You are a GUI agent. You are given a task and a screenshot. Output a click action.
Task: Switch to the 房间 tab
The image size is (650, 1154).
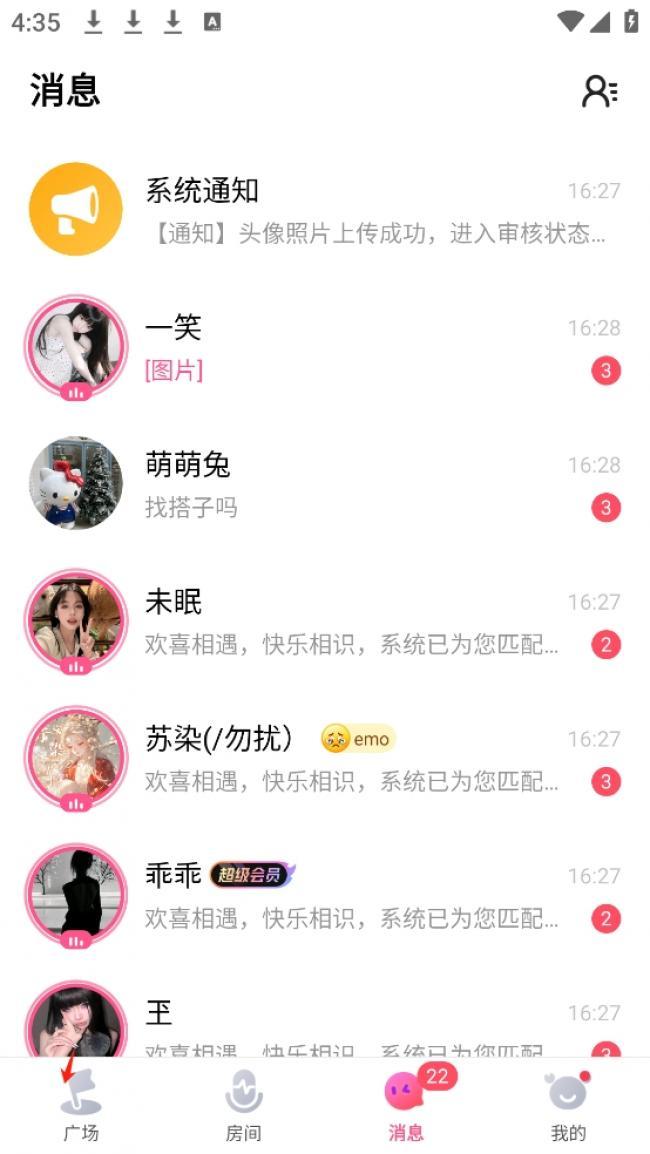click(x=244, y=1106)
